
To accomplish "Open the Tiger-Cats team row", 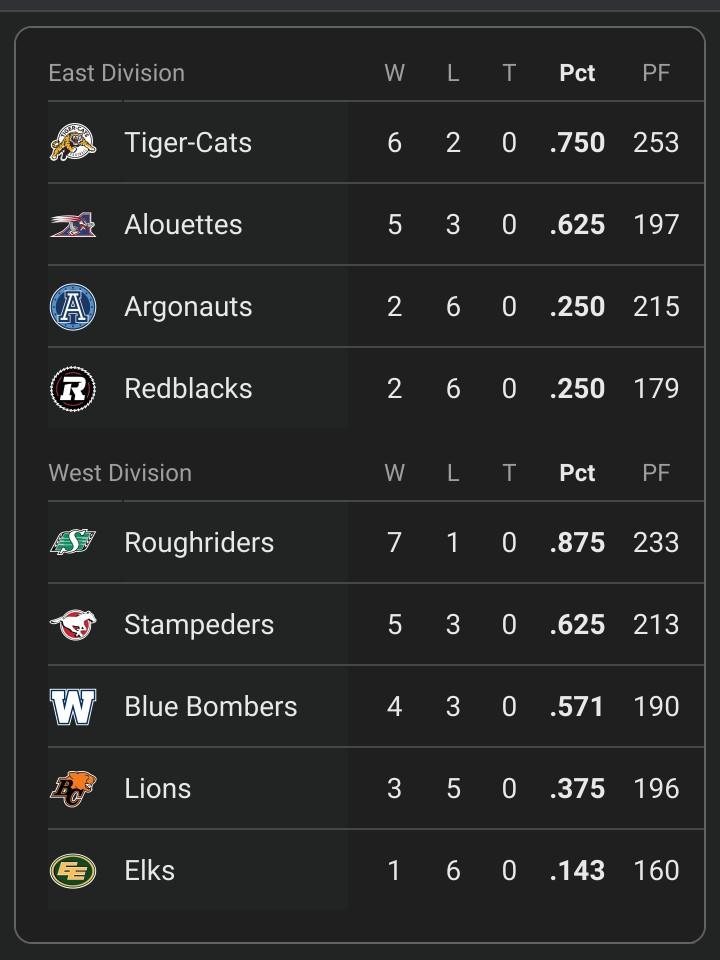I will point(188,143).
